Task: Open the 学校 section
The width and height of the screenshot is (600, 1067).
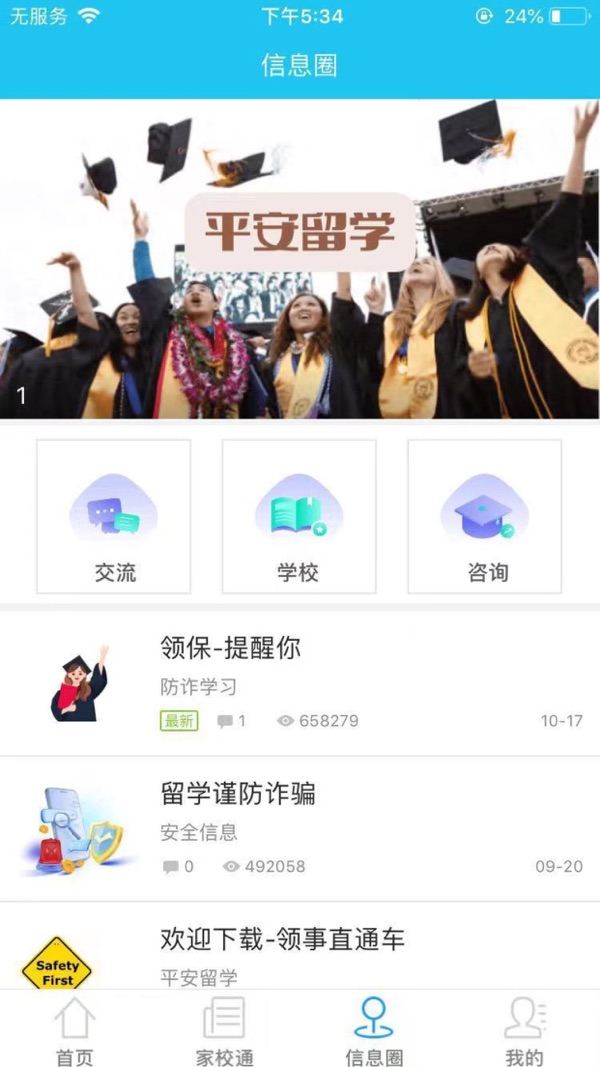Action: 299,516
